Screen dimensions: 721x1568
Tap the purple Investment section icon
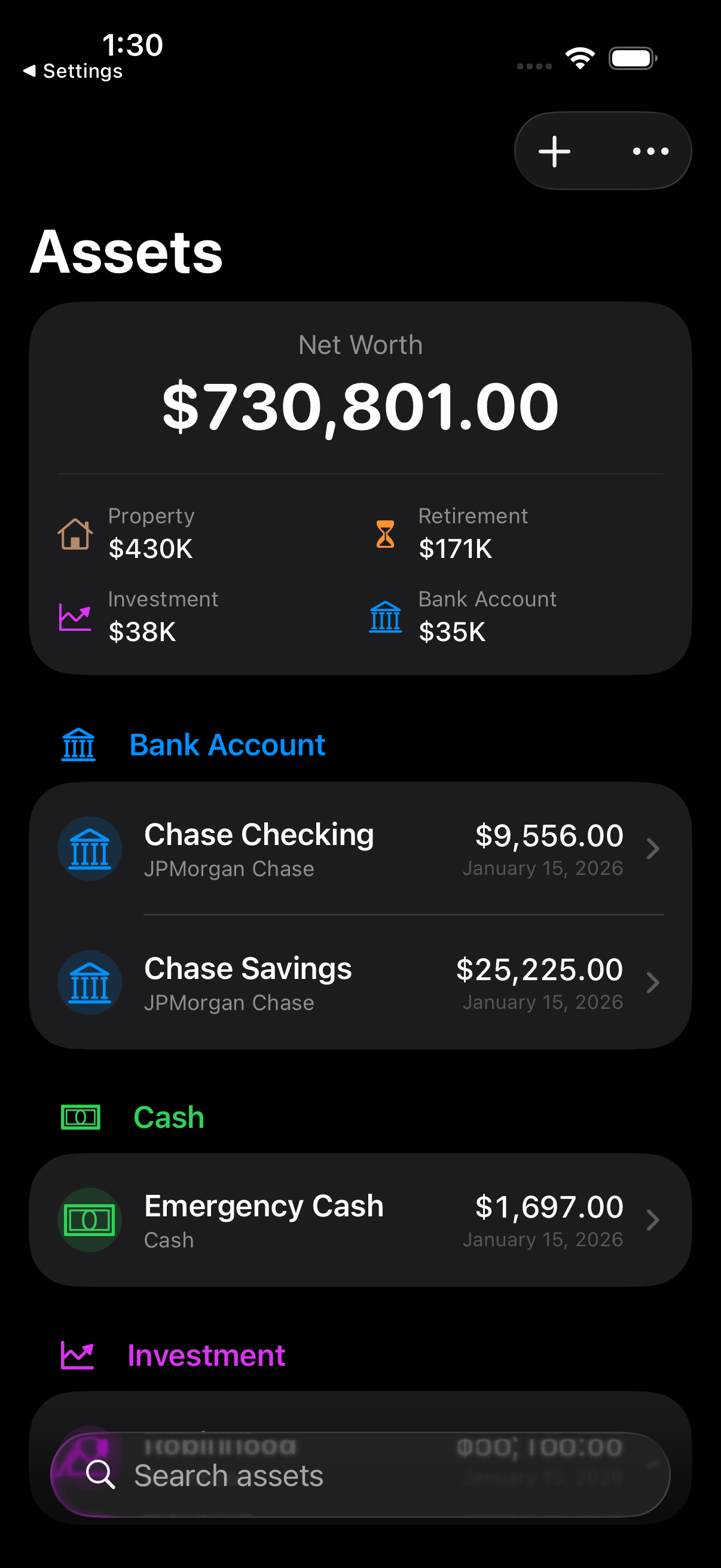tap(77, 1356)
